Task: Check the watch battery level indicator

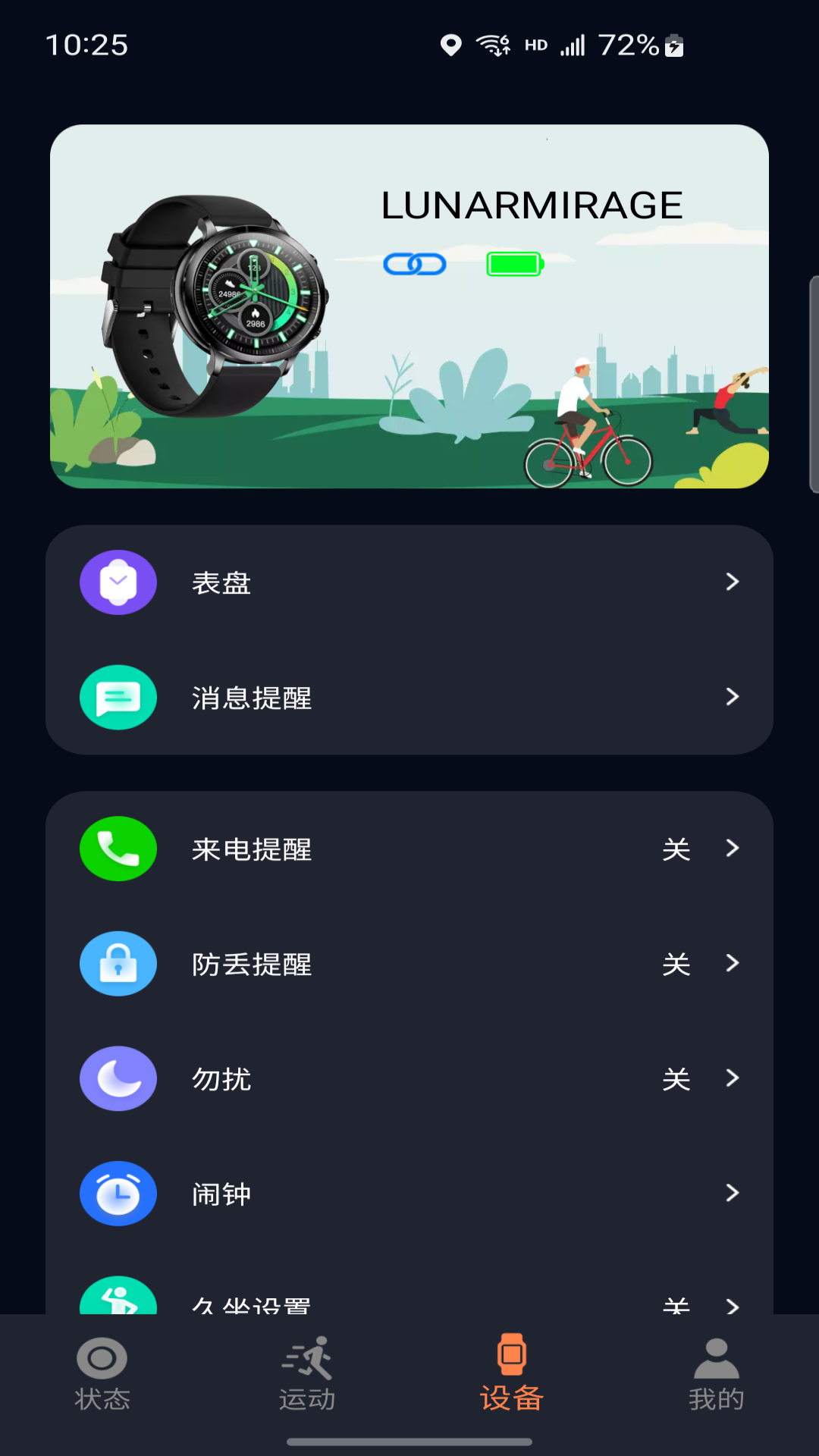Action: coord(514,264)
